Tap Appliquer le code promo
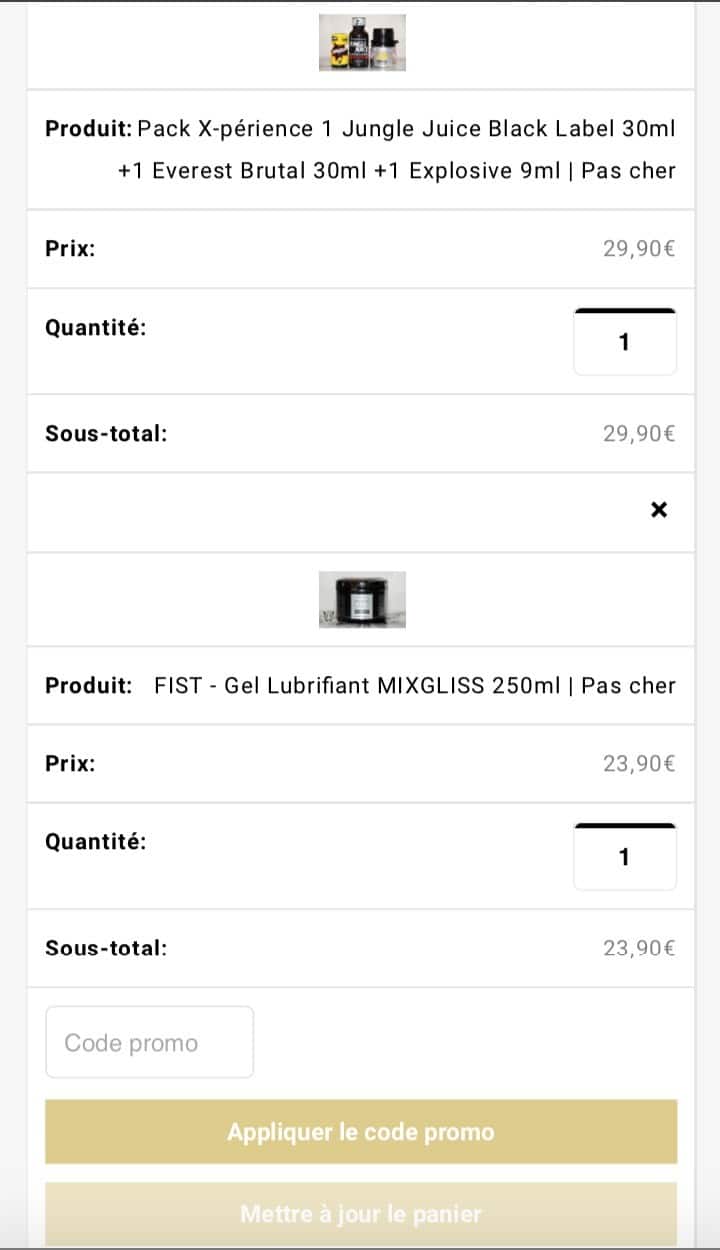The image size is (720, 1250). pos(361,1132)
